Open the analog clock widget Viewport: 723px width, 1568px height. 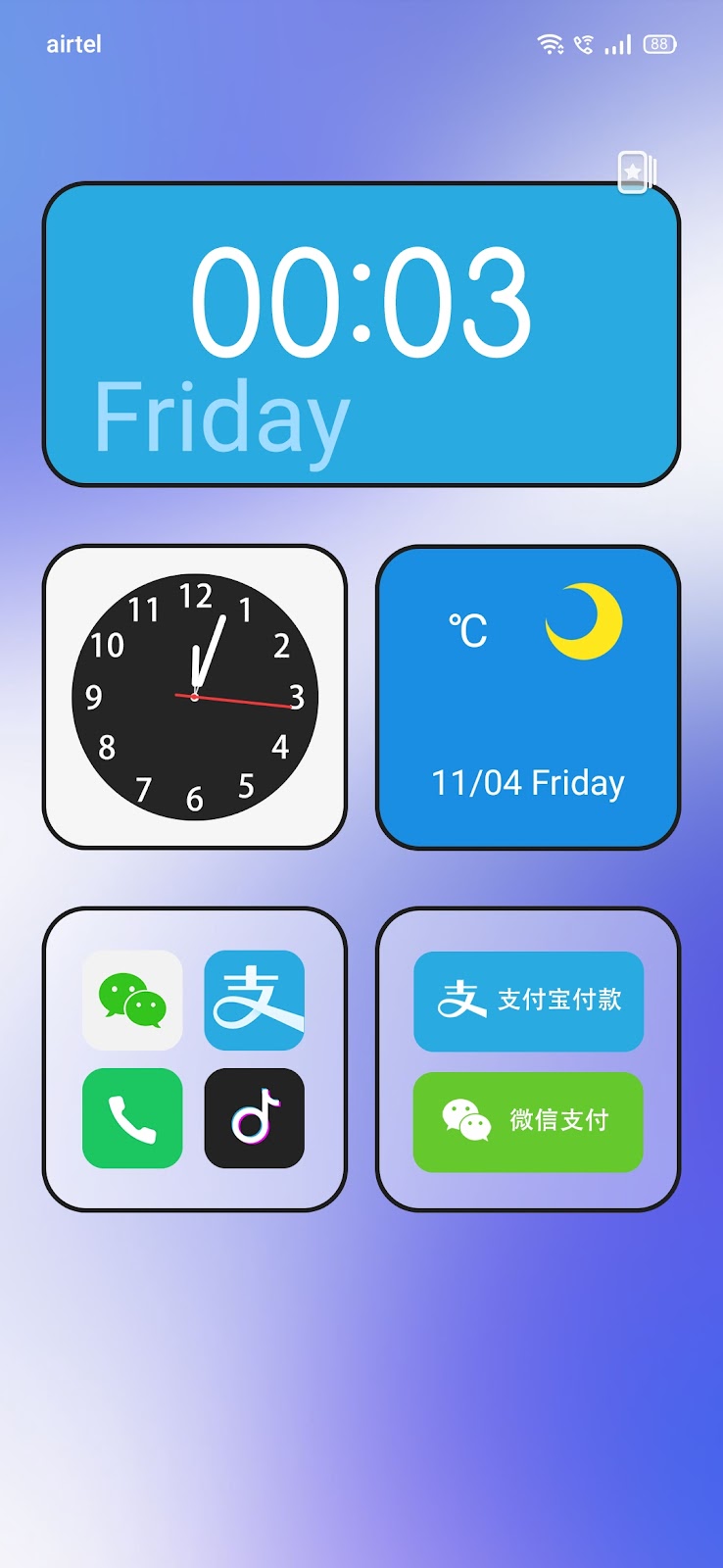[194, 697]
